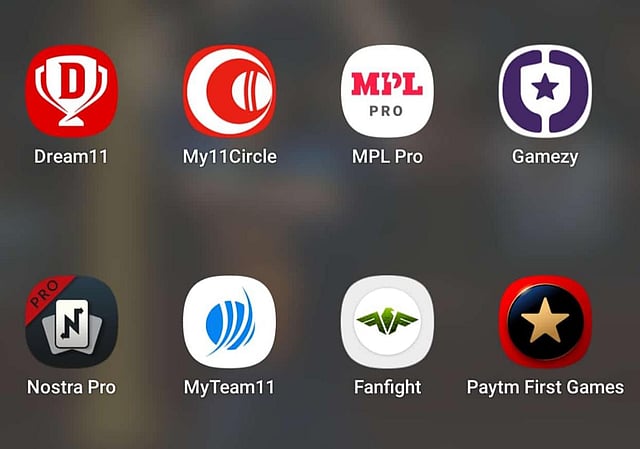Open Nostra Pro
Viewport: 640px width, 449px height.
(71, 322)
